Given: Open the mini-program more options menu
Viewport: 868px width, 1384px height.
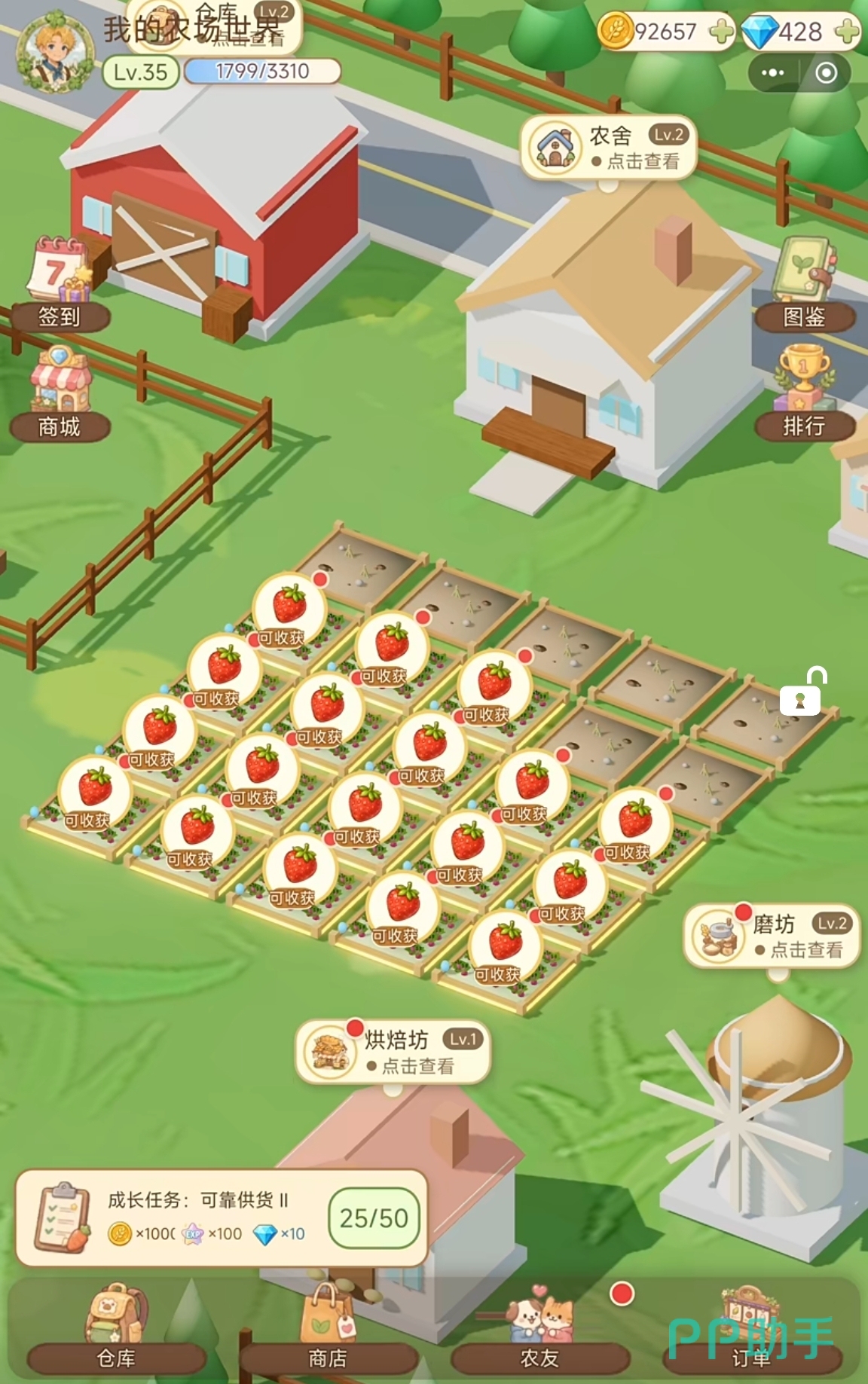Looking at the screenshot, I should pyautogui.click(x=772, y=73).
